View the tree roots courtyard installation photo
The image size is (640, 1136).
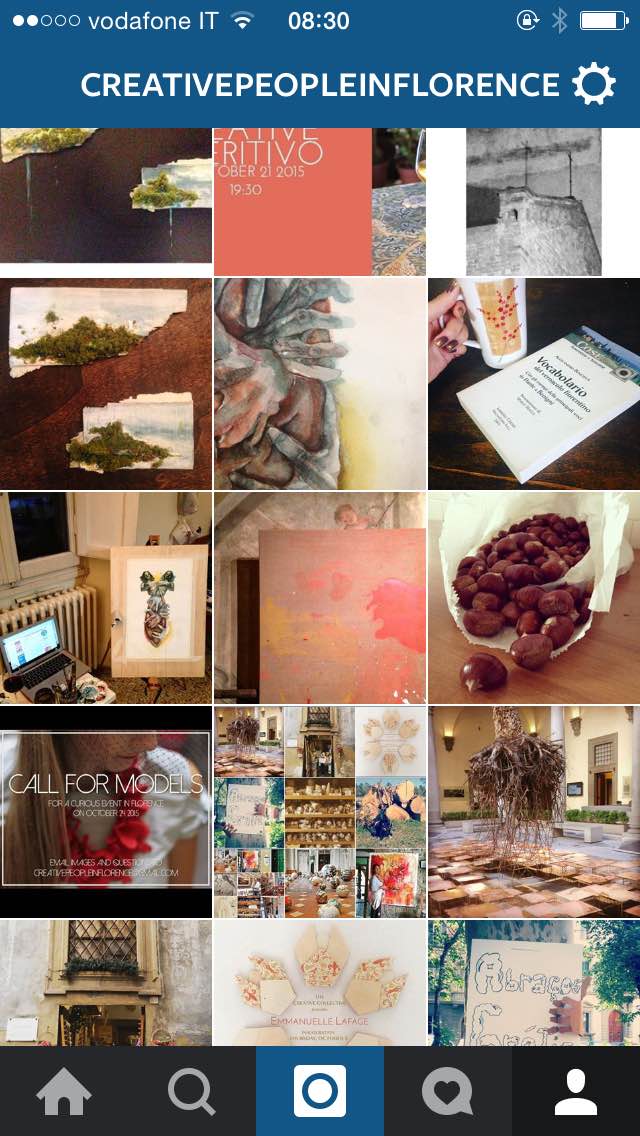pos(534,812)
